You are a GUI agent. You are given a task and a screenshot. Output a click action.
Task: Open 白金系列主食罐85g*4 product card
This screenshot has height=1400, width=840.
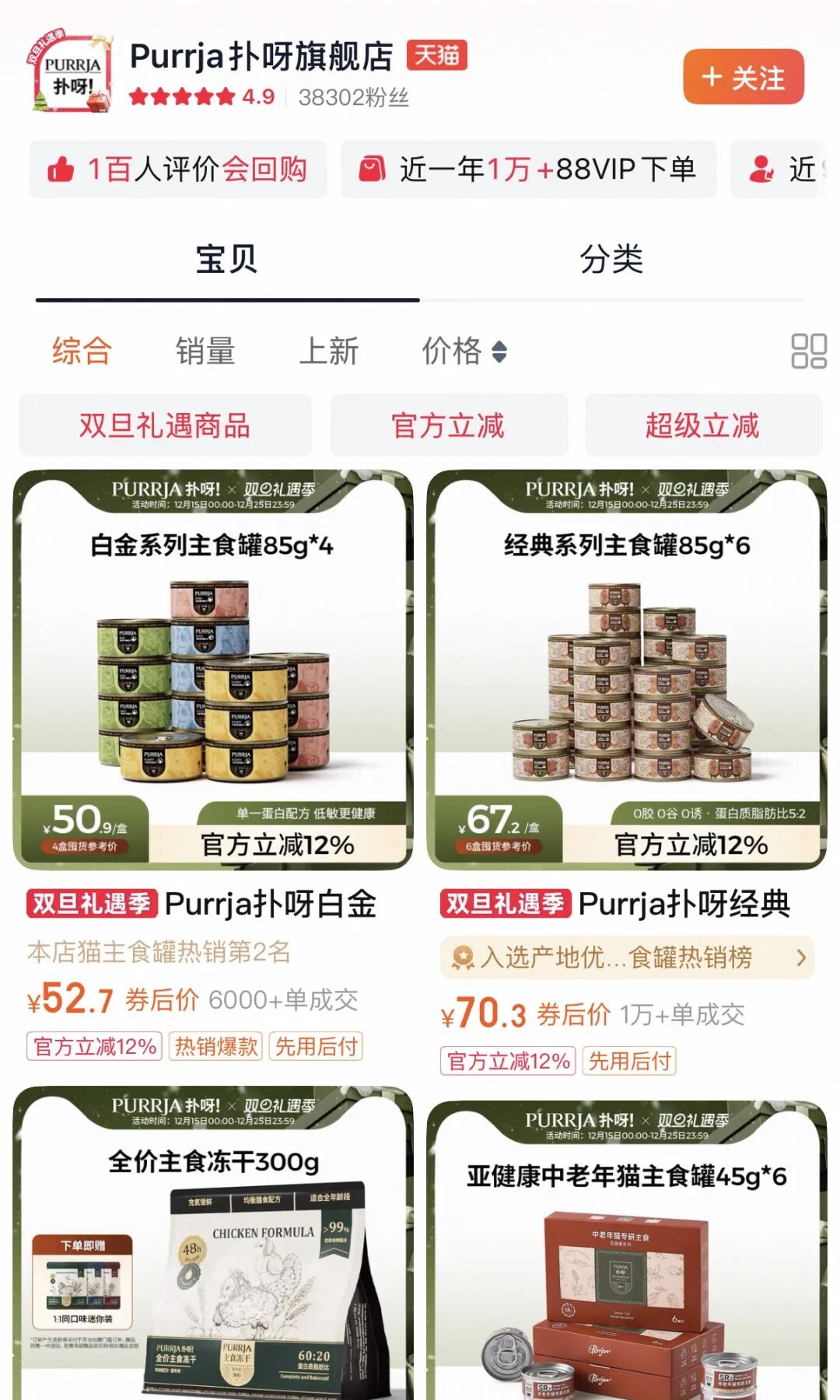pos(213,669)
